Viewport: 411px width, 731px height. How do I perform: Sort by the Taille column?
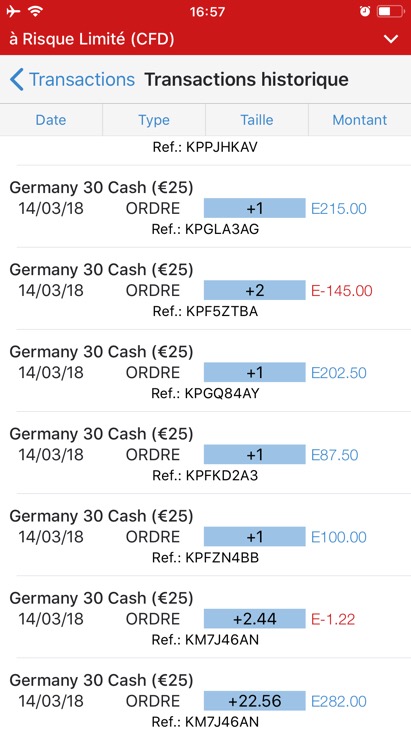[x=257, y=120]
